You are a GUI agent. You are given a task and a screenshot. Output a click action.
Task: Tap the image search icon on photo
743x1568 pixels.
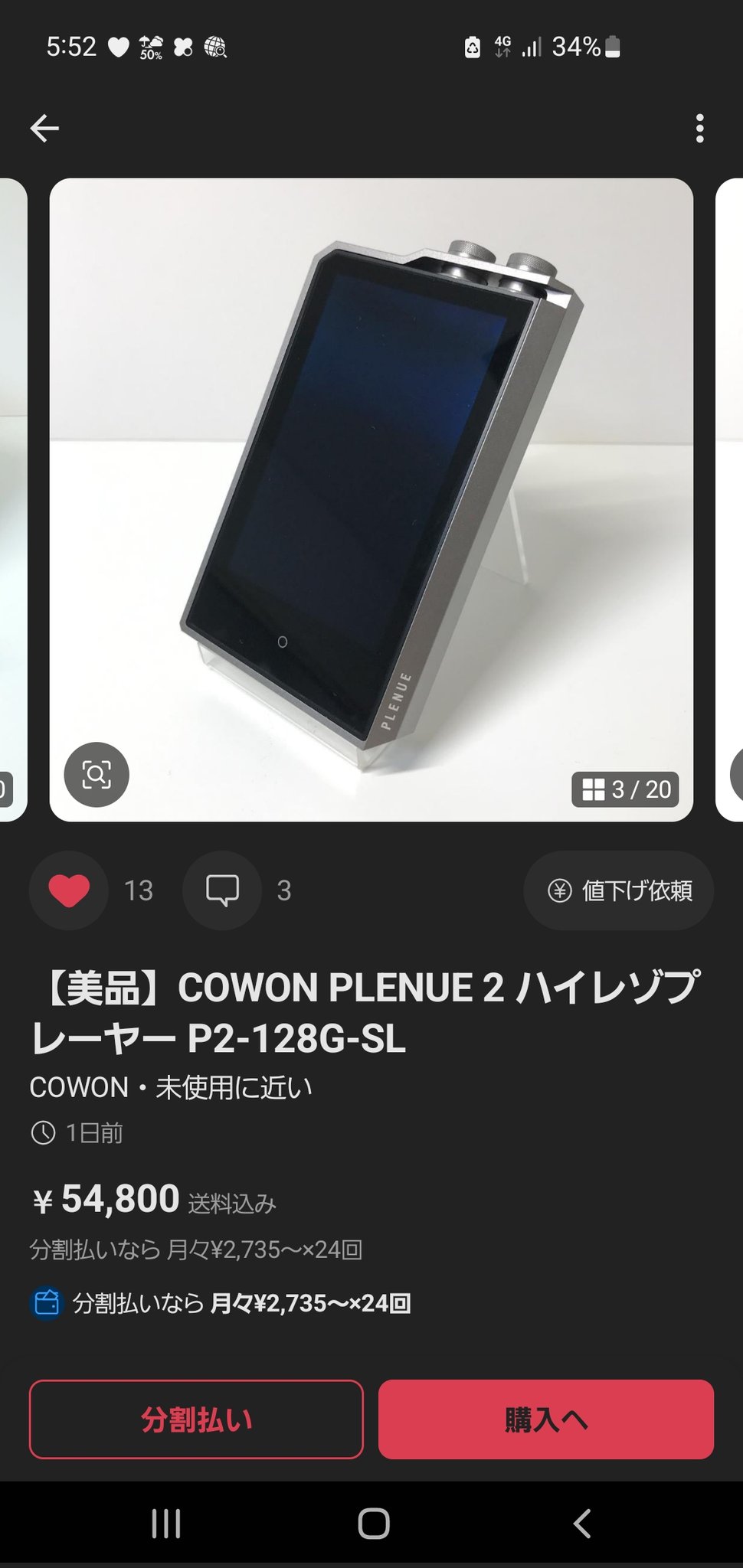tap(97, 774)
